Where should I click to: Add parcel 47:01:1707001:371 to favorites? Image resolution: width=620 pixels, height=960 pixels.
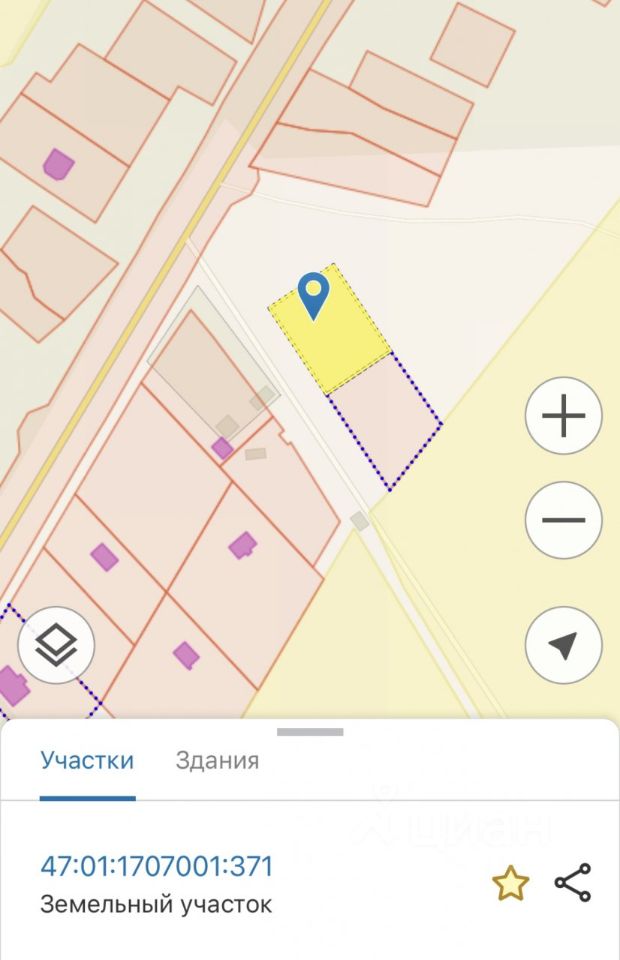tap(510, 884)
